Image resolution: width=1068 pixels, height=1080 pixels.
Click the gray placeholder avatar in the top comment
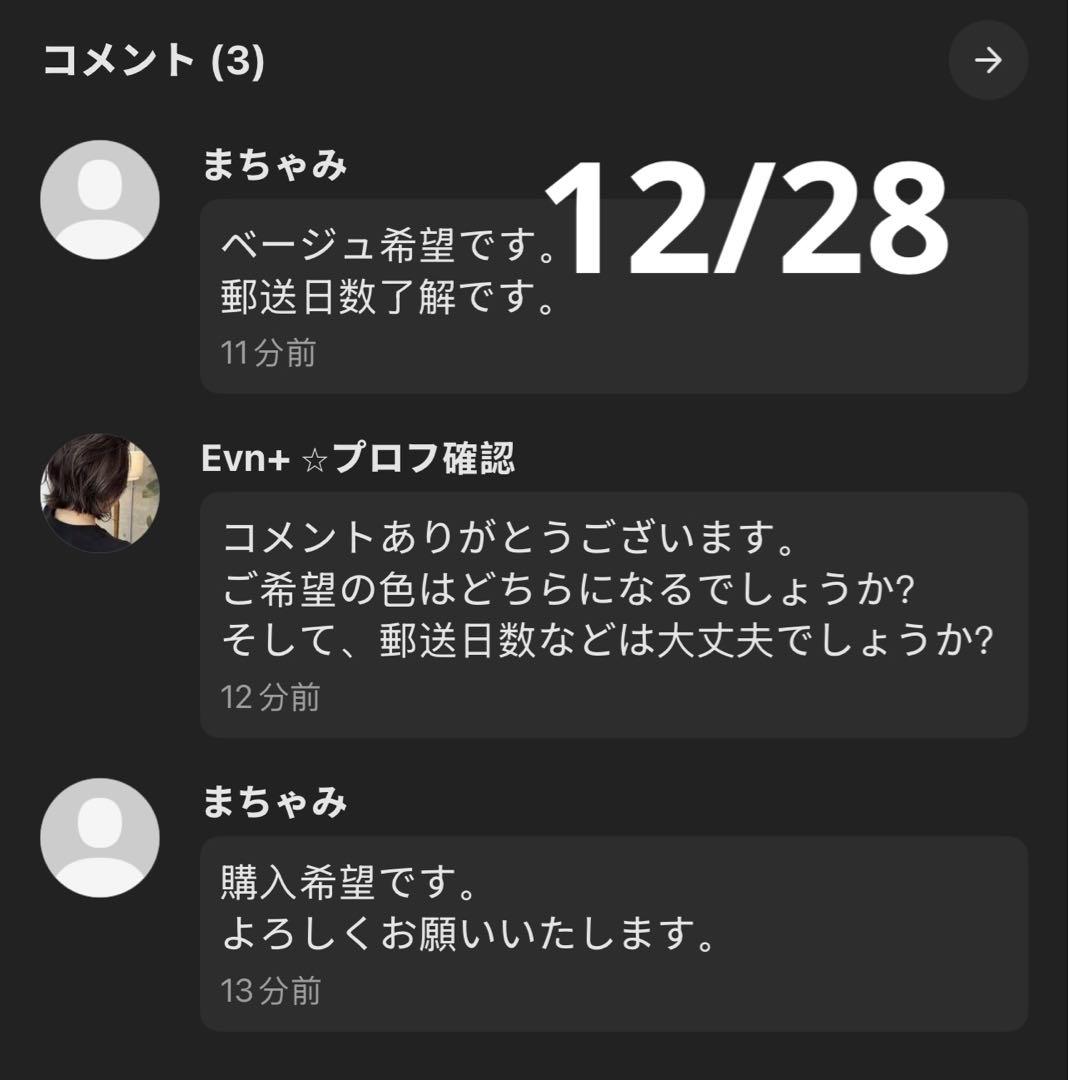[x=101, y=200]
